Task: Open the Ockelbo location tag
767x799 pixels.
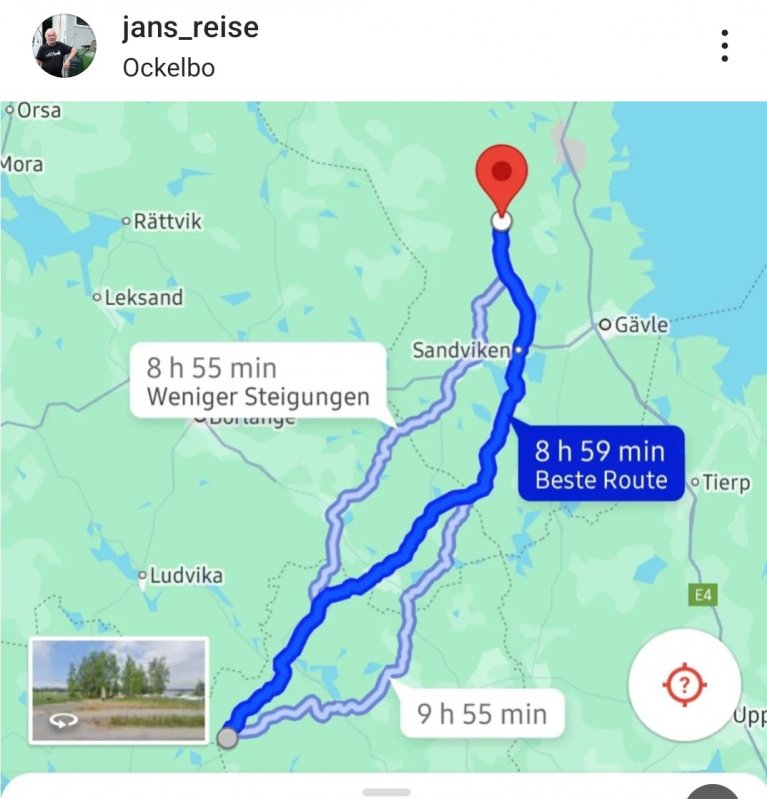Action: coord(168,68)
